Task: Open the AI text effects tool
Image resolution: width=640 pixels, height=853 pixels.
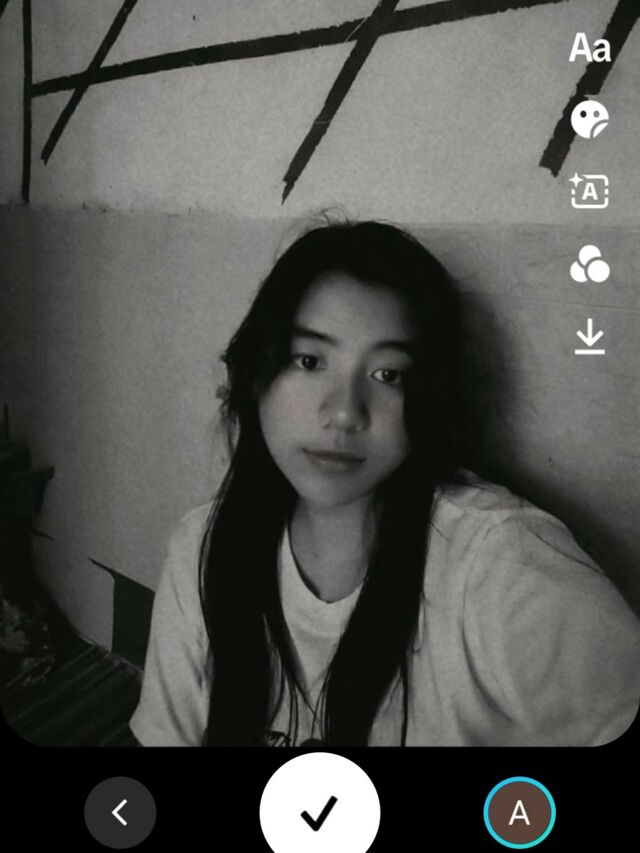Action: coord(589,191)
